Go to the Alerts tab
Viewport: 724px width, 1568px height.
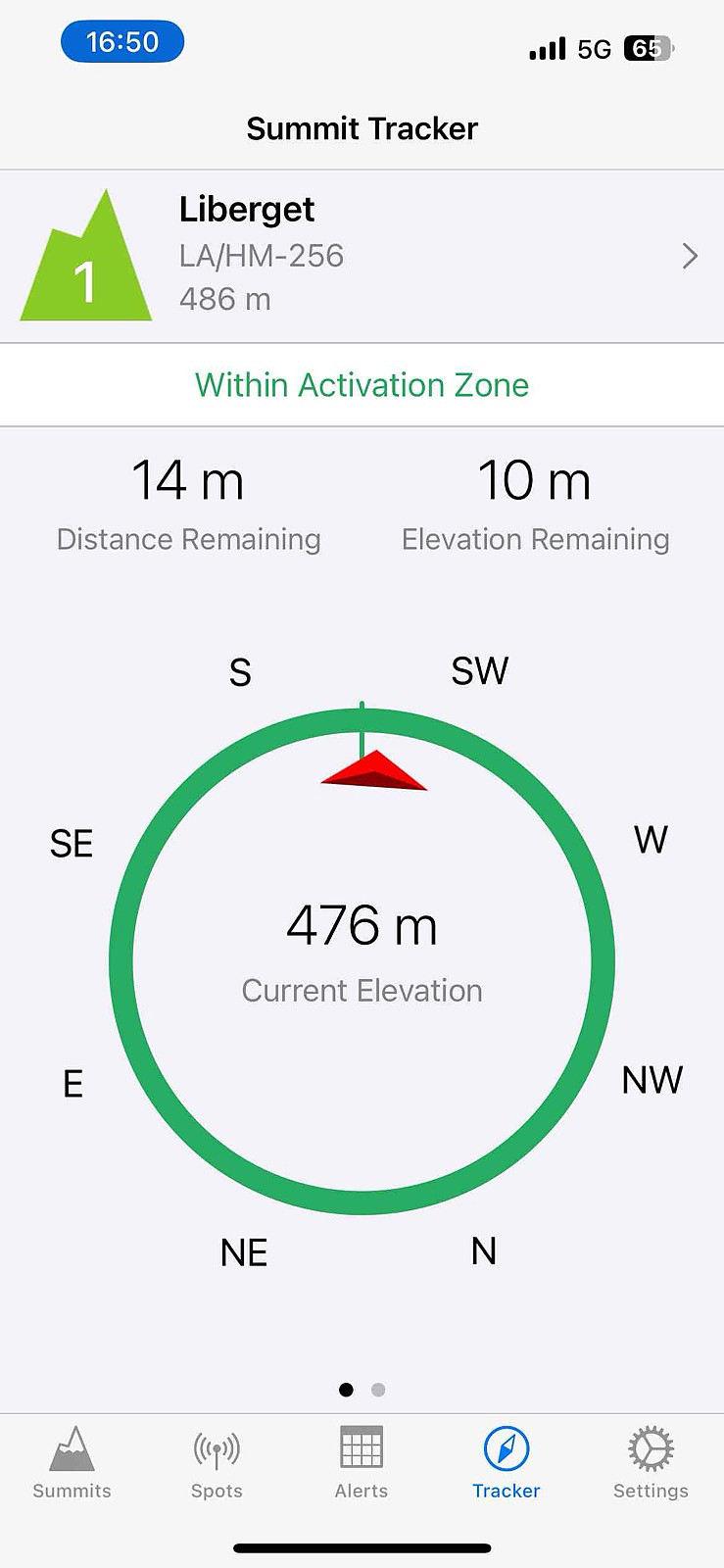(362, 1463)
